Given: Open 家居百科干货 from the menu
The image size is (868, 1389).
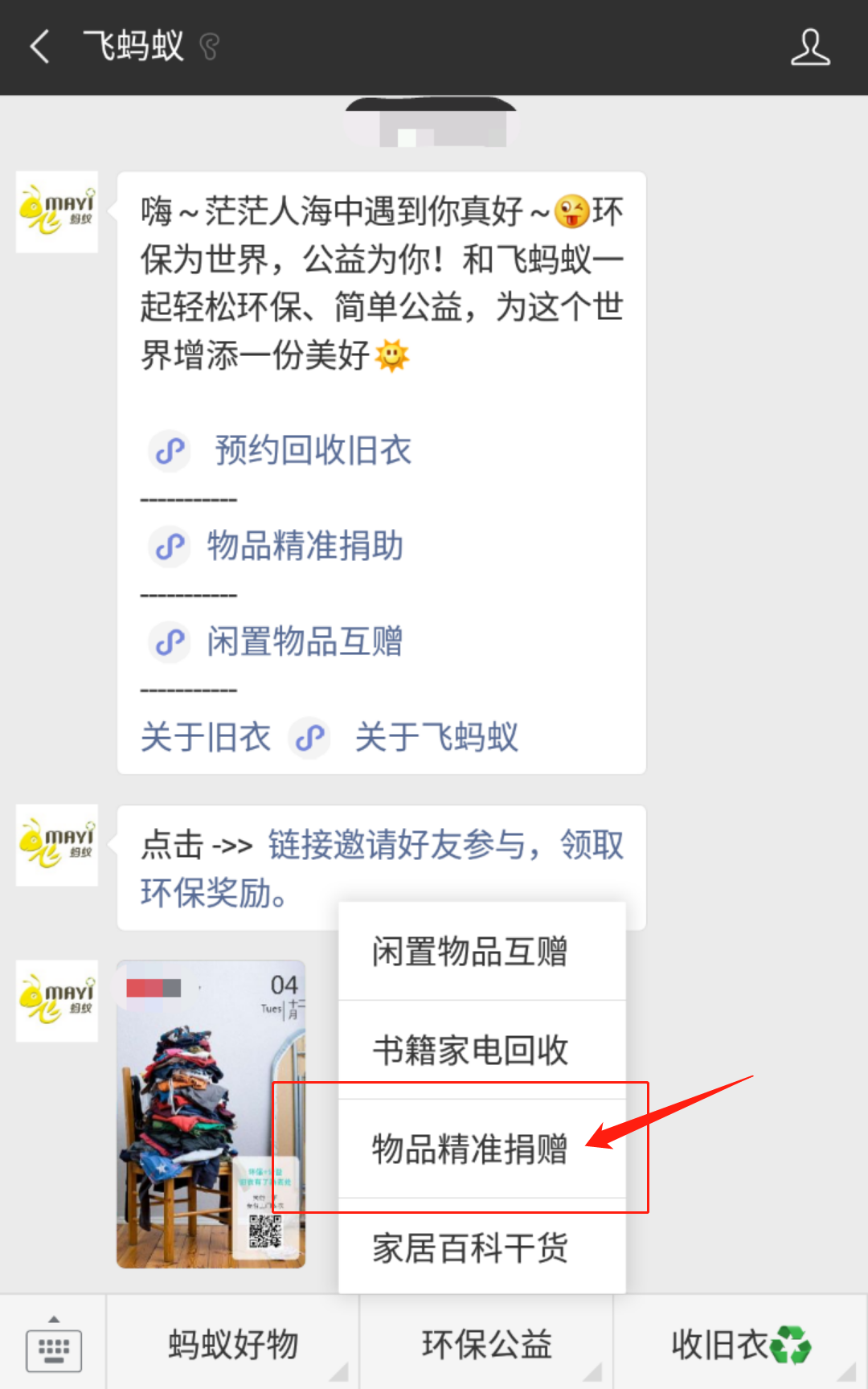Looking at the screenshot, I should (x=470, y=1248).
